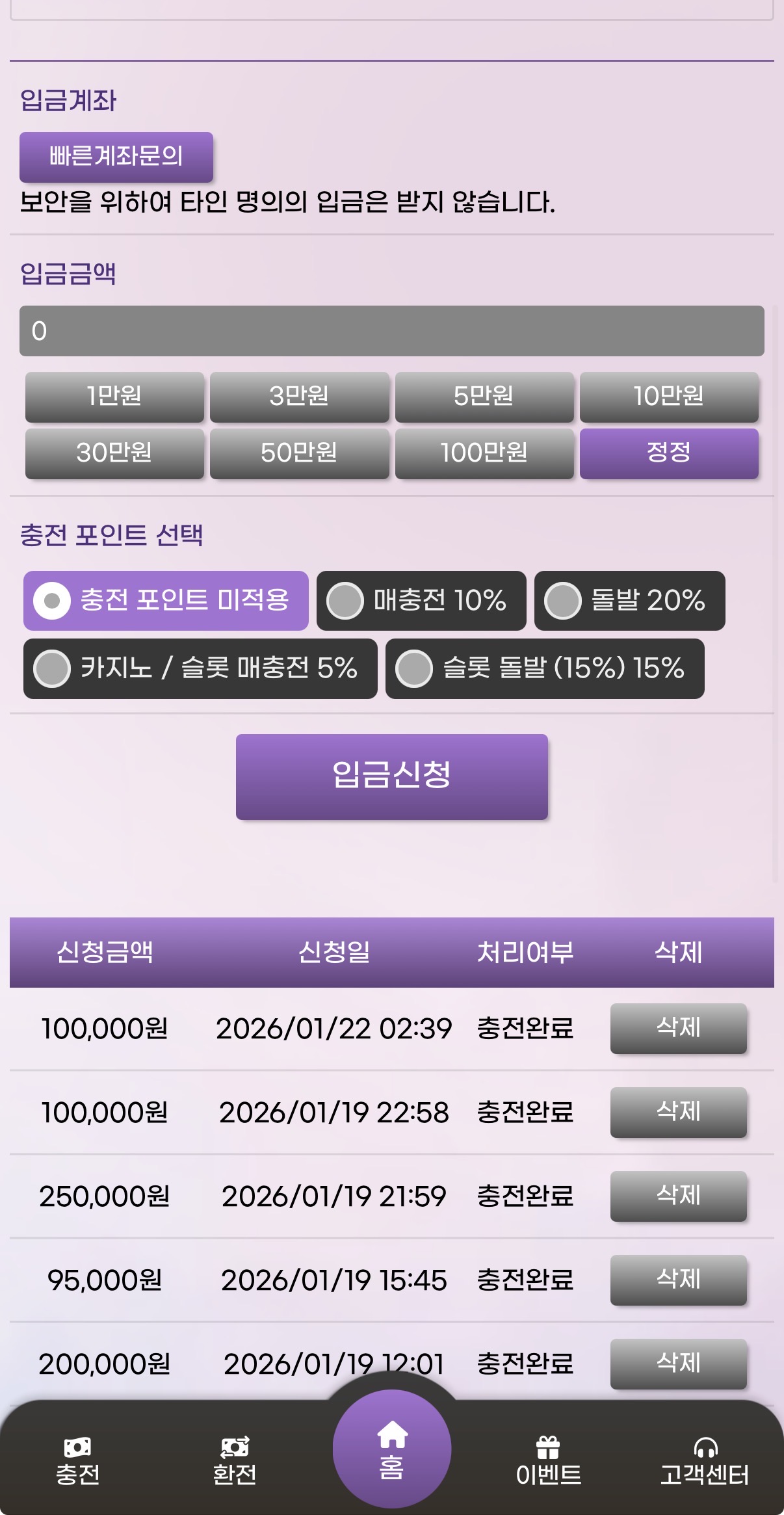The height and width of the screenshot is (1515, 784).
Task: Select the 5만원 quick amount
Action: pyautogui.click(x=484, y=397)
